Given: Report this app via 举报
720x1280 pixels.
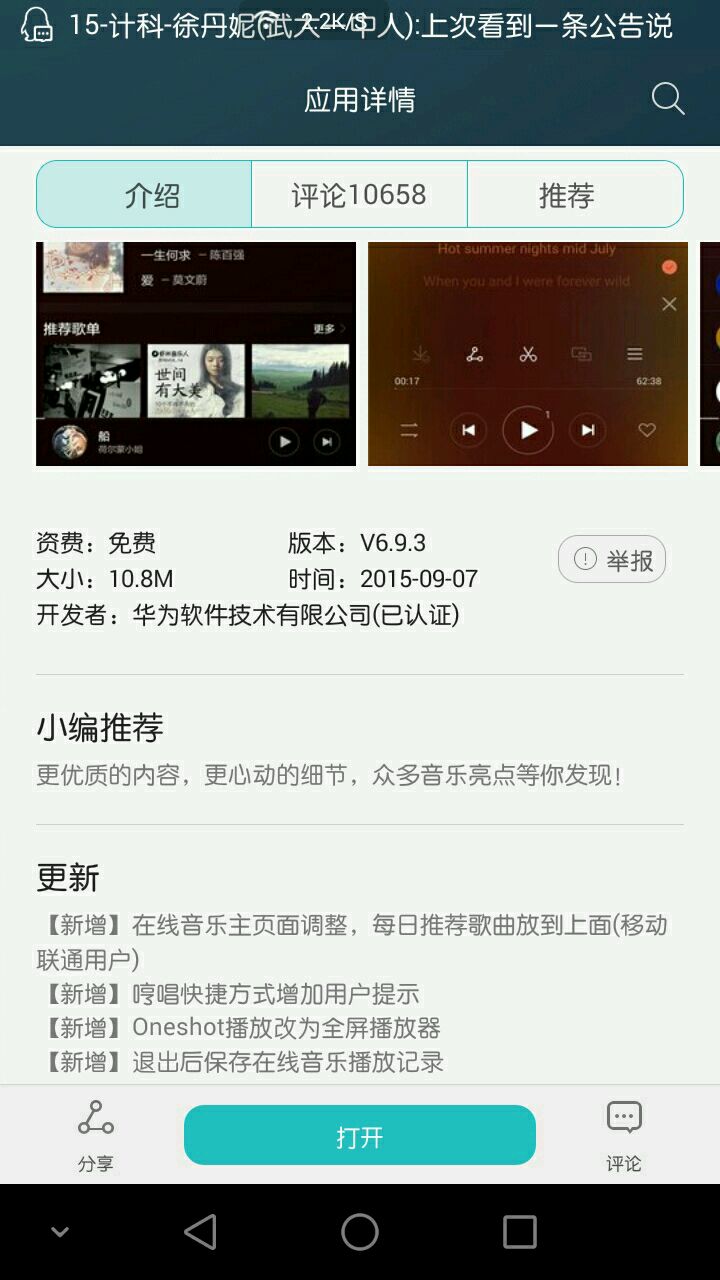Looking at the screenshot, I should click(612, 560).
